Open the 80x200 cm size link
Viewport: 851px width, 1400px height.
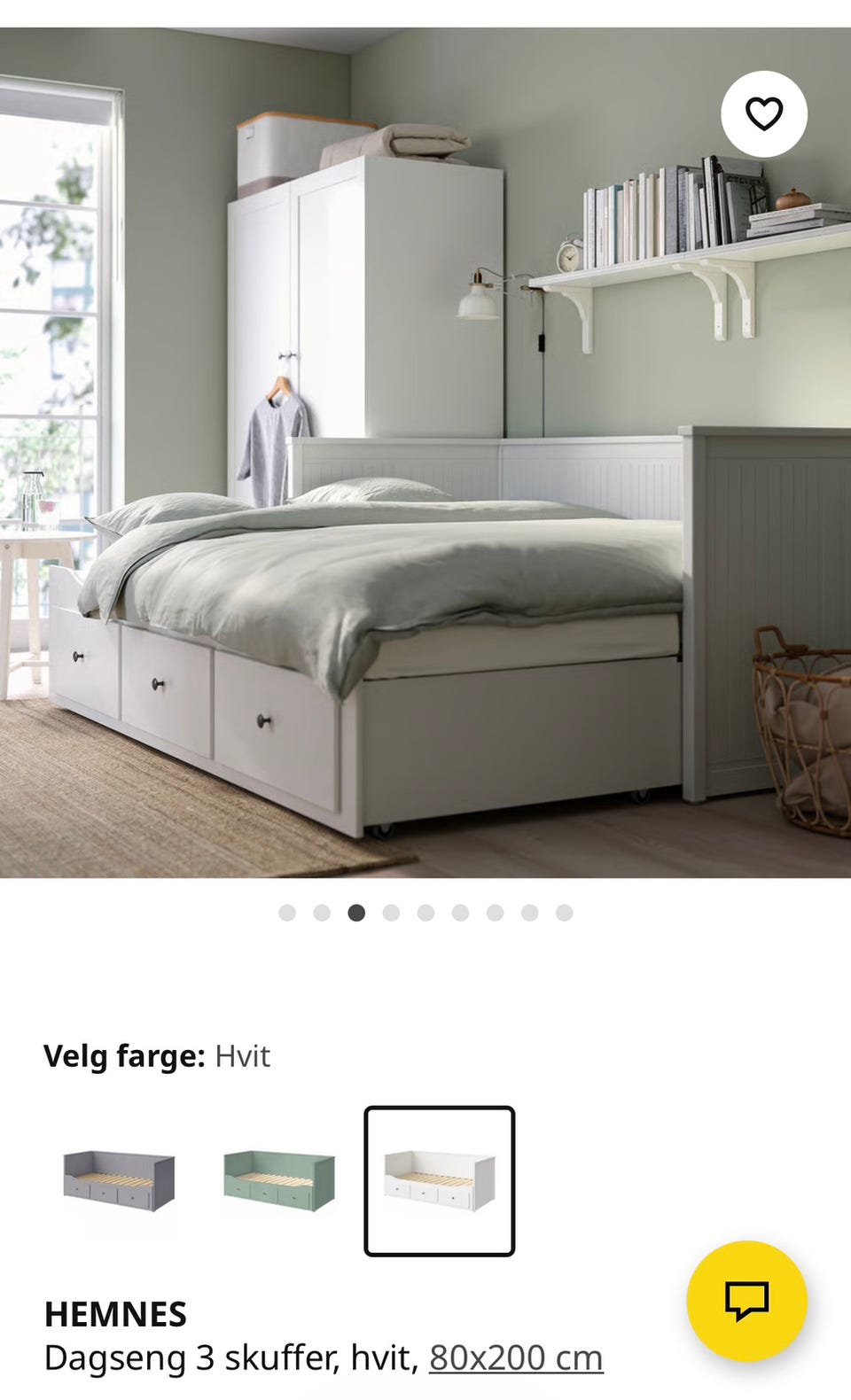point(516,1357)
